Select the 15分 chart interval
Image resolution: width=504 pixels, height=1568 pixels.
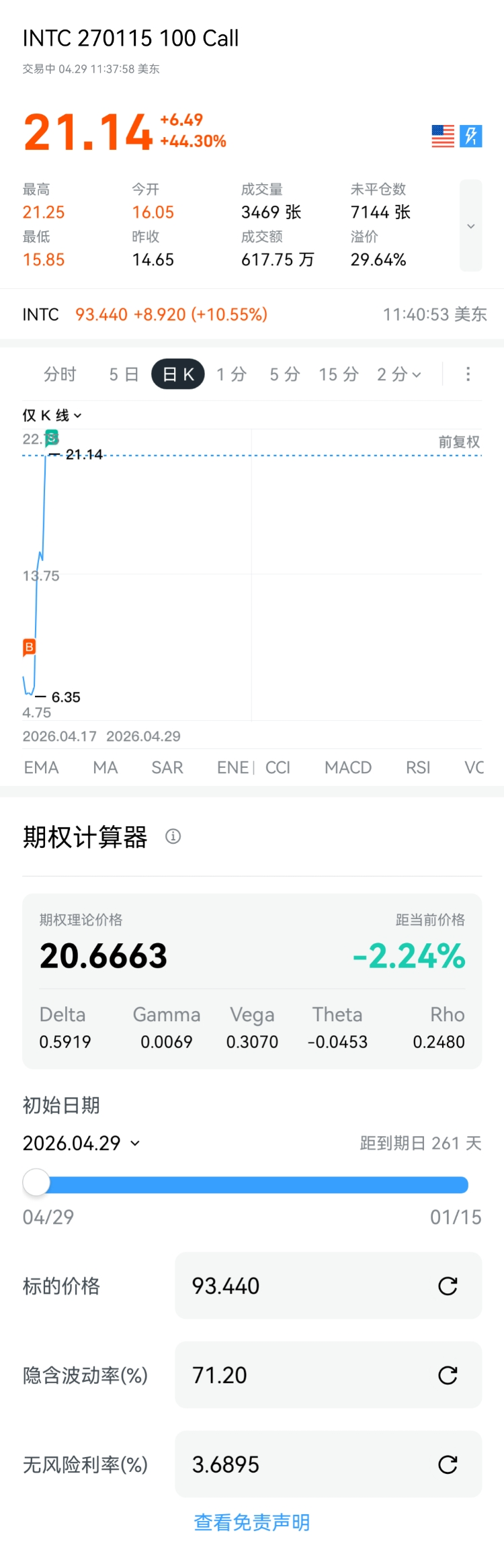coord(339,374)
